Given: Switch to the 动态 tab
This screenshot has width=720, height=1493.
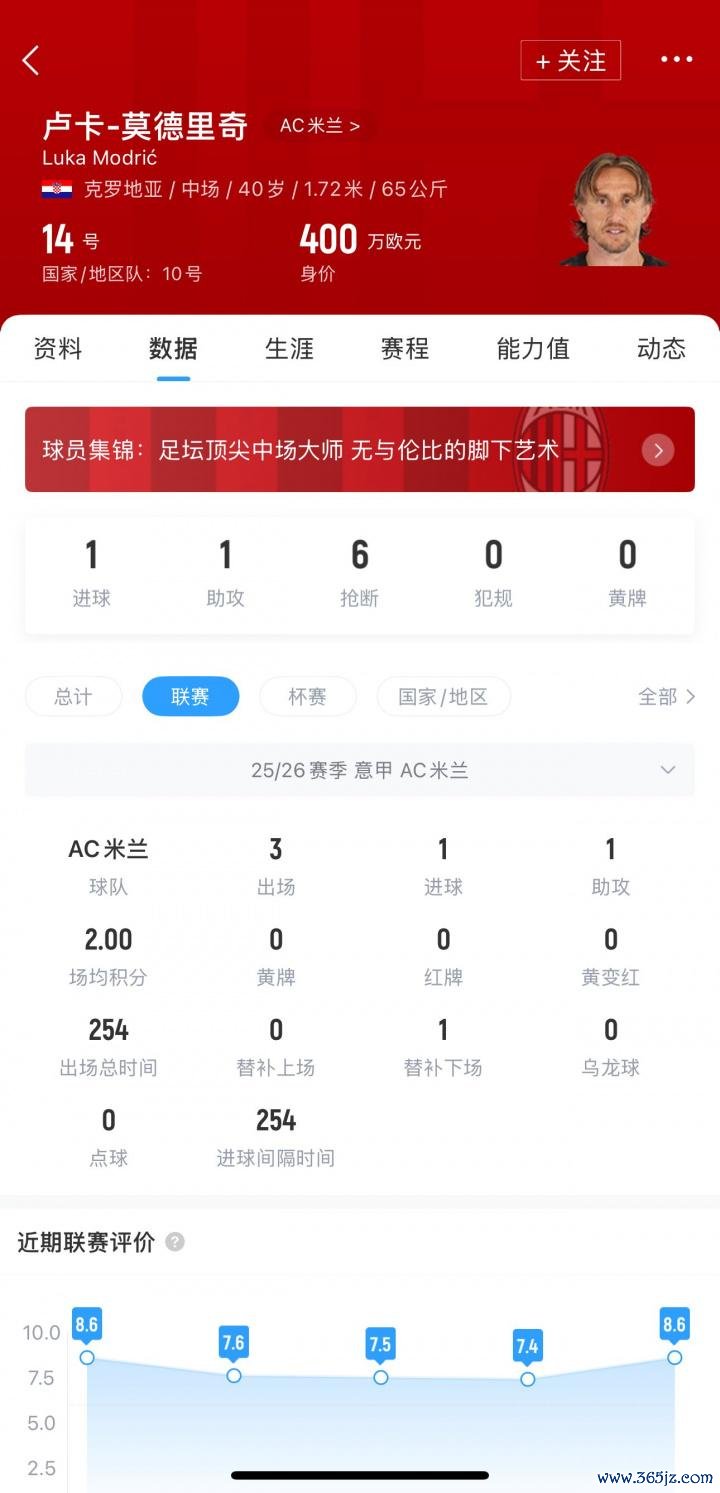Looking at the screenshot, I should pyautogui.click(x=661, y=348).
